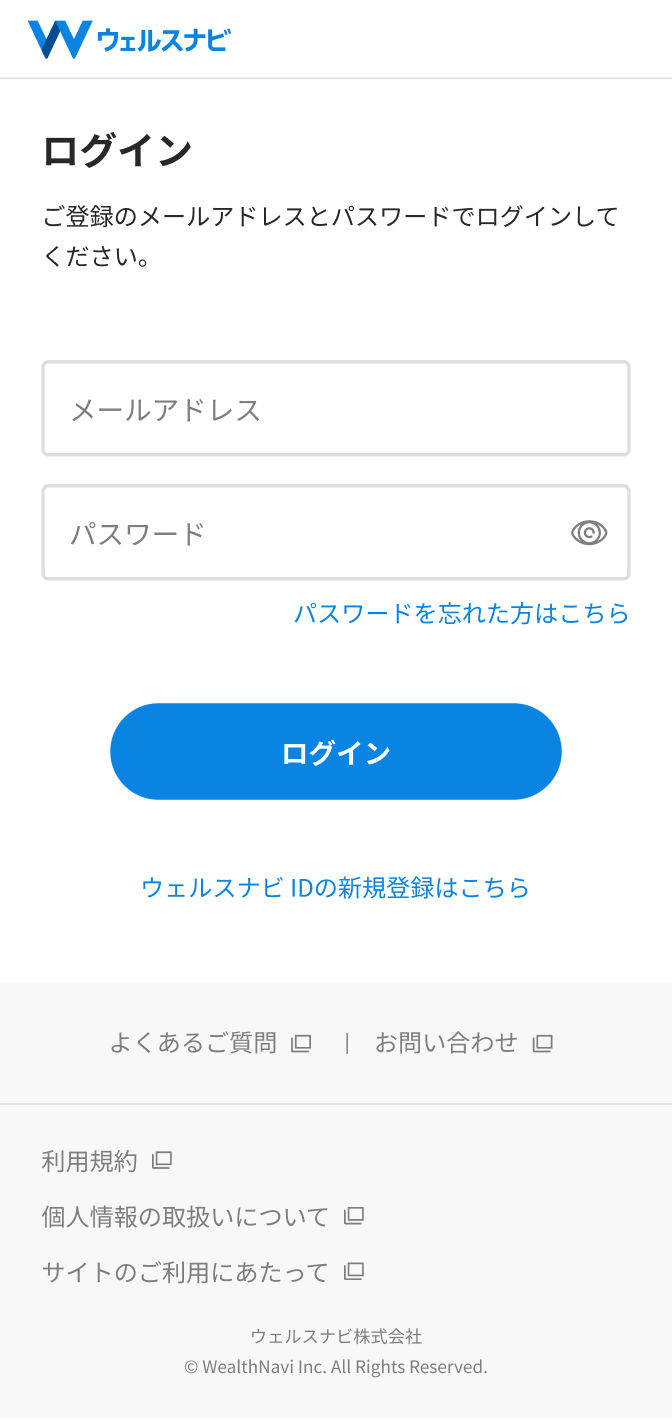Tap the blue ログイン button

(x=335, y=752)
